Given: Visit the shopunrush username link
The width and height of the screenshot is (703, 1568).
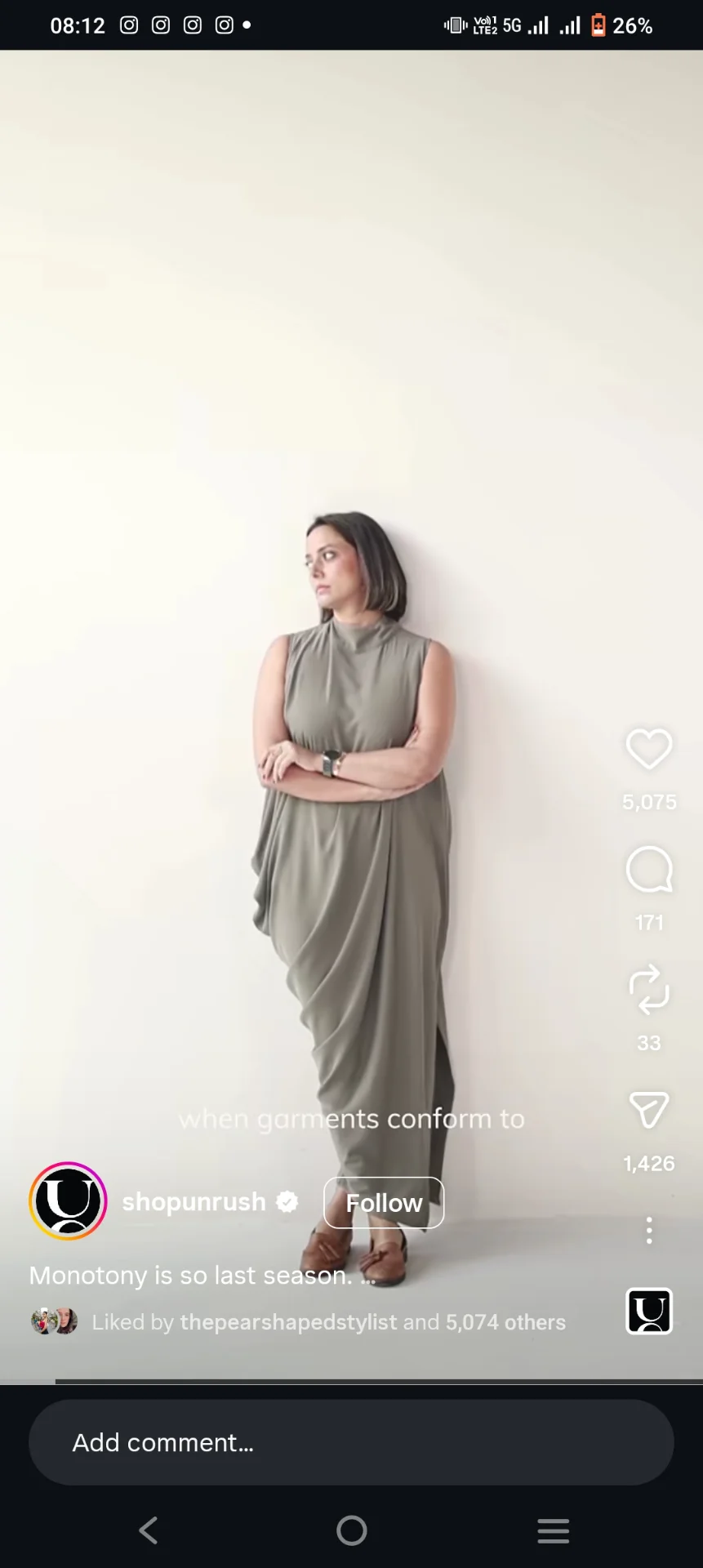Looking at the screenshot, I should [x=194, y=1202].
